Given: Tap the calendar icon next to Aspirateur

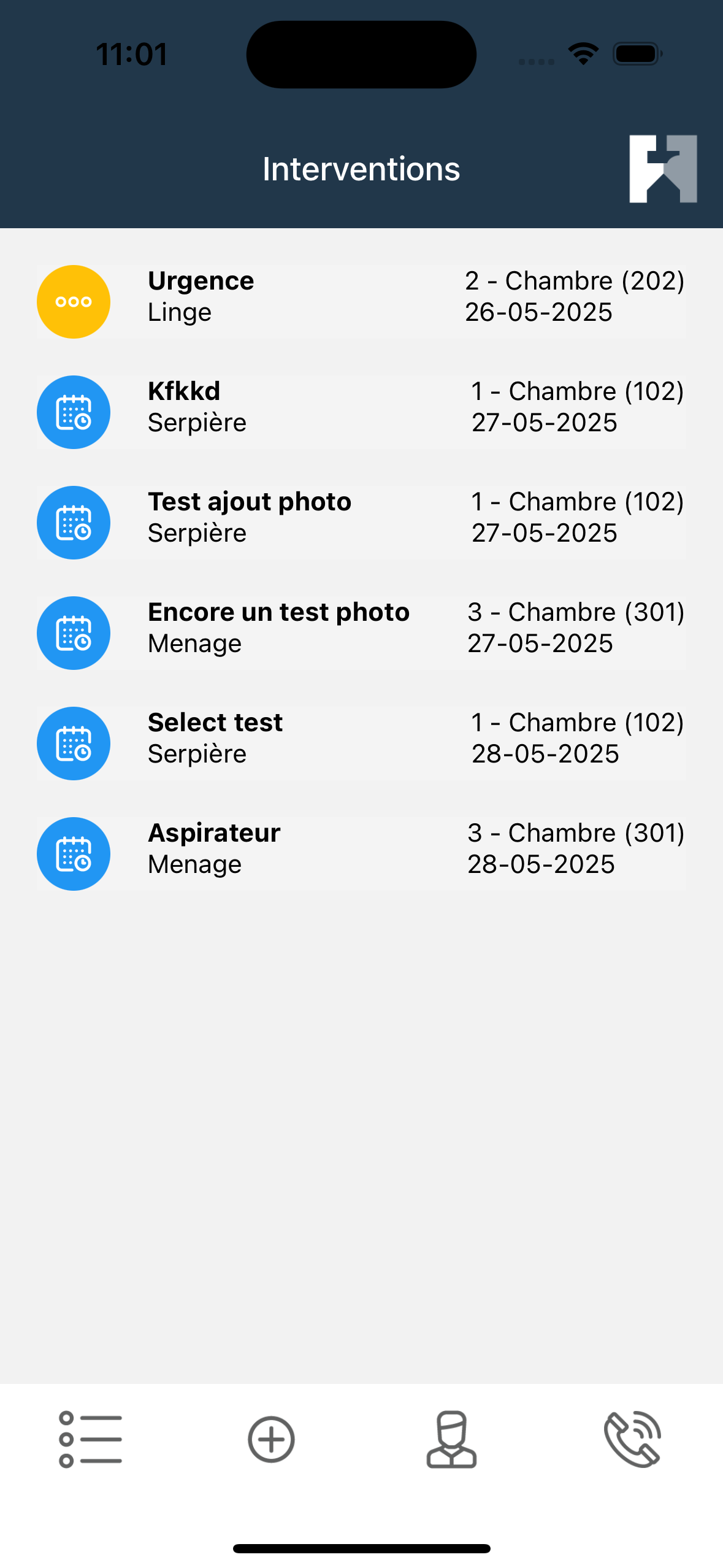Looking at the screenshot, I should click(x=74, y=853).
